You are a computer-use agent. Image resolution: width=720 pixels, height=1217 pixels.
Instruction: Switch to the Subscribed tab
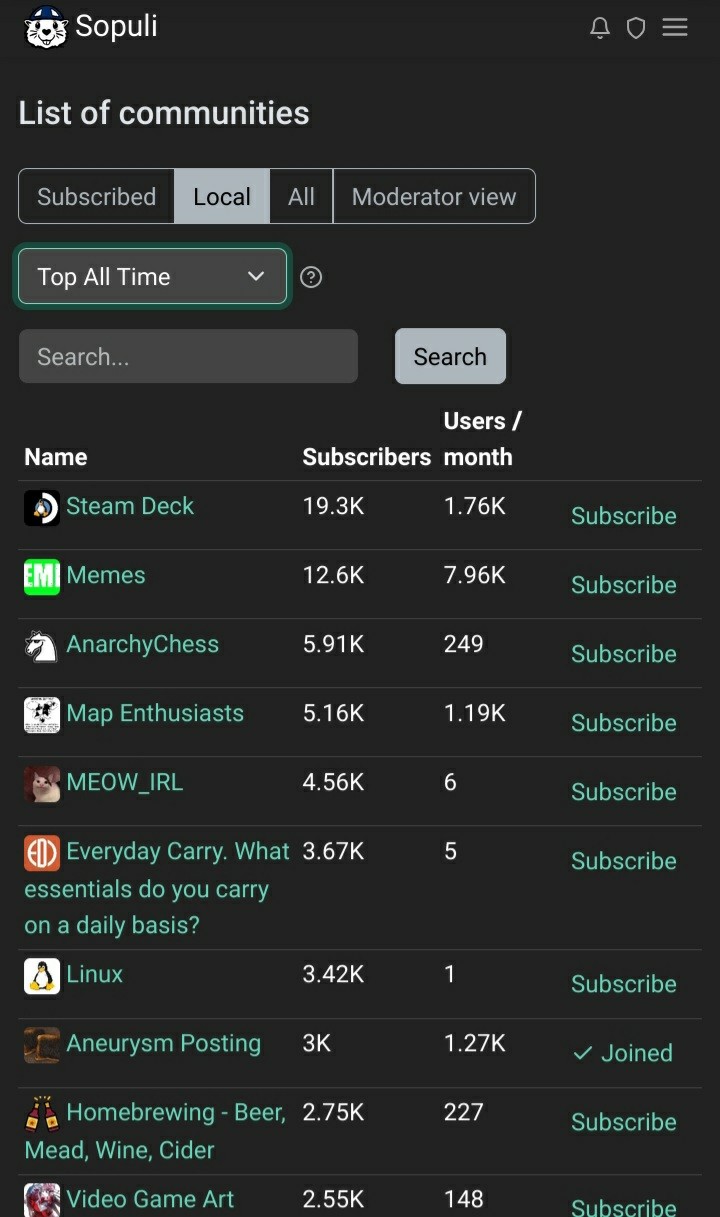click(x=96, y=196)
